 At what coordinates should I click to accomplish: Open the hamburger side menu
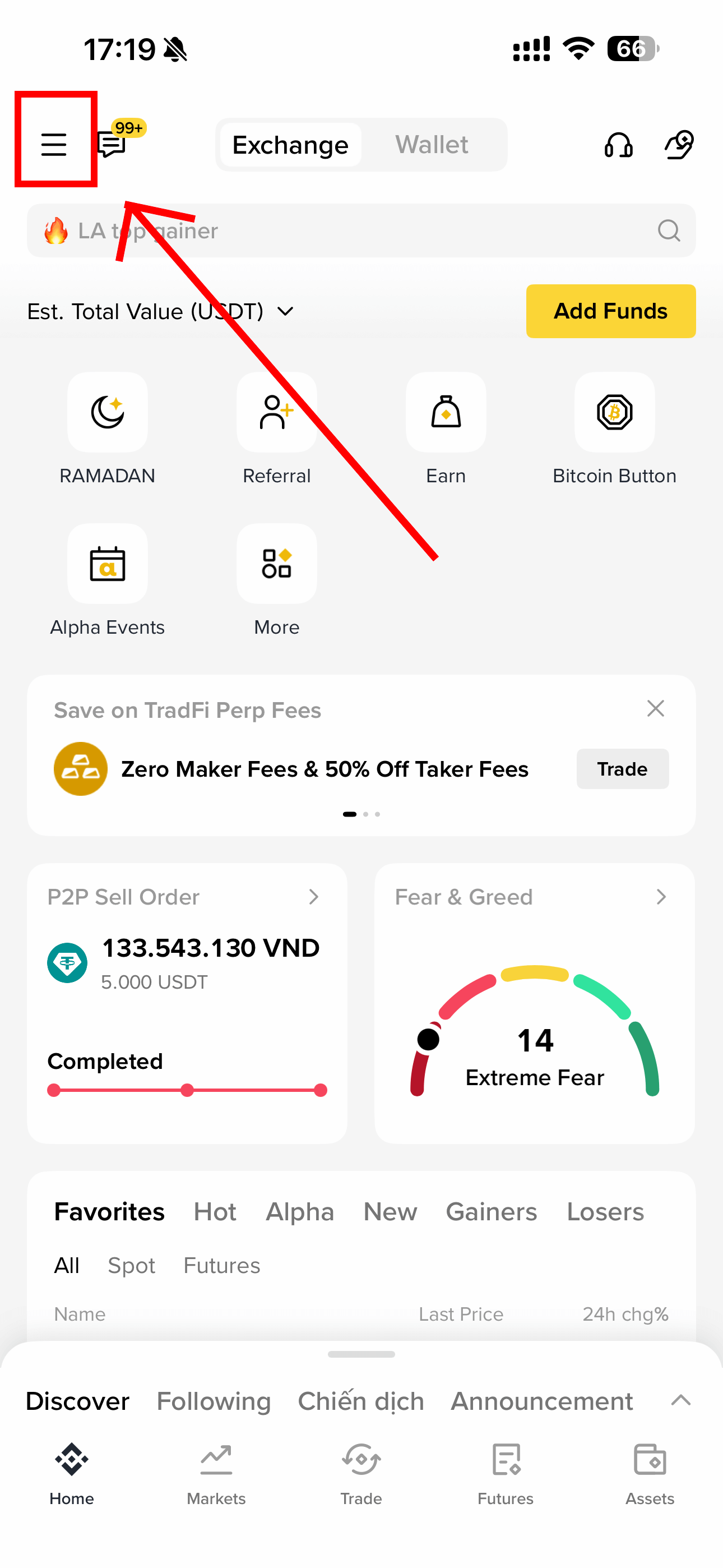54,145
